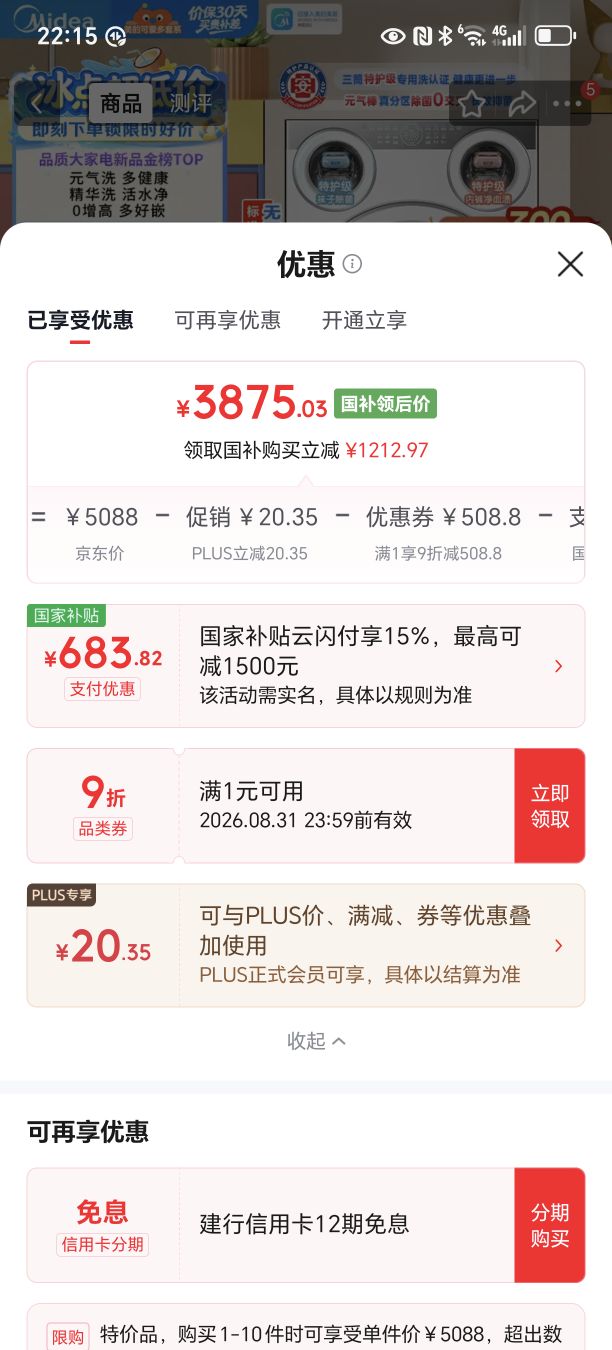
Task: Select the 已享受优惠 tab
Action: click(x=80, y=320)
